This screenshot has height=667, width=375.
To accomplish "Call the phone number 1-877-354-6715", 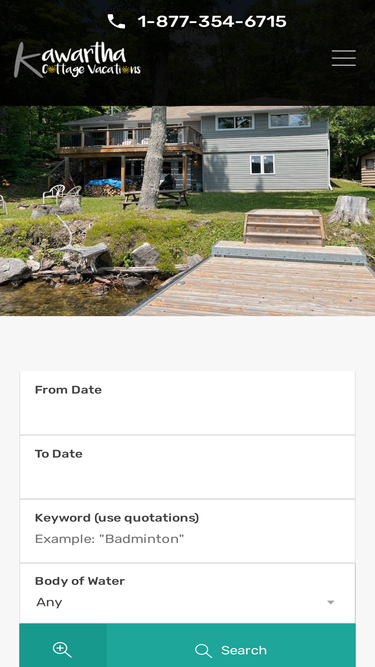I will tap(197, 21).
